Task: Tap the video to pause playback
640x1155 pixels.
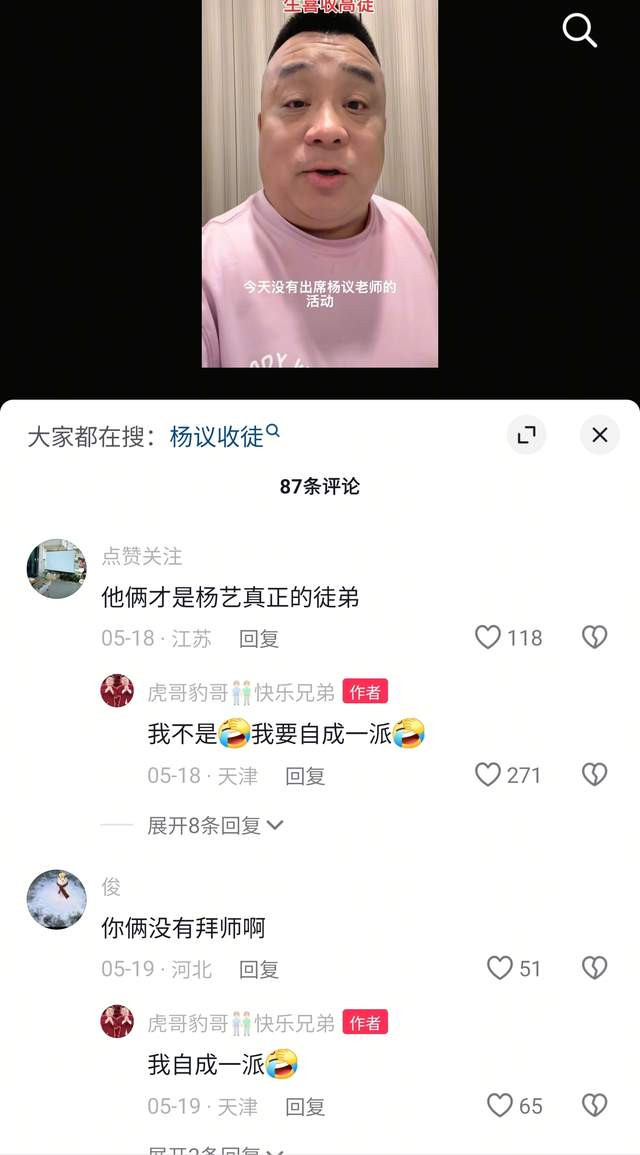Action: click(320, 183)
